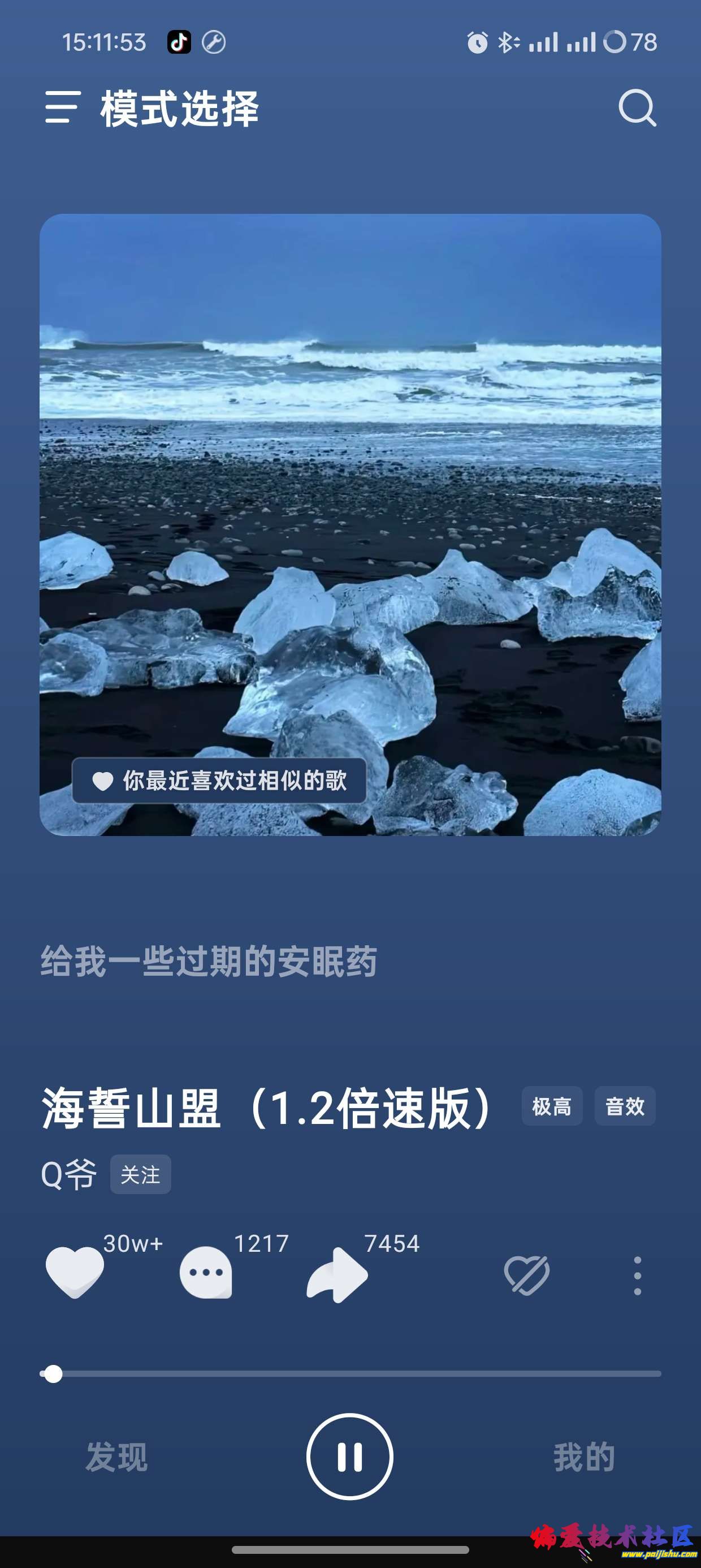701x1568 pixels.
Task: Share this song using the arrow icon
Action: click(x=336, y=1274)
